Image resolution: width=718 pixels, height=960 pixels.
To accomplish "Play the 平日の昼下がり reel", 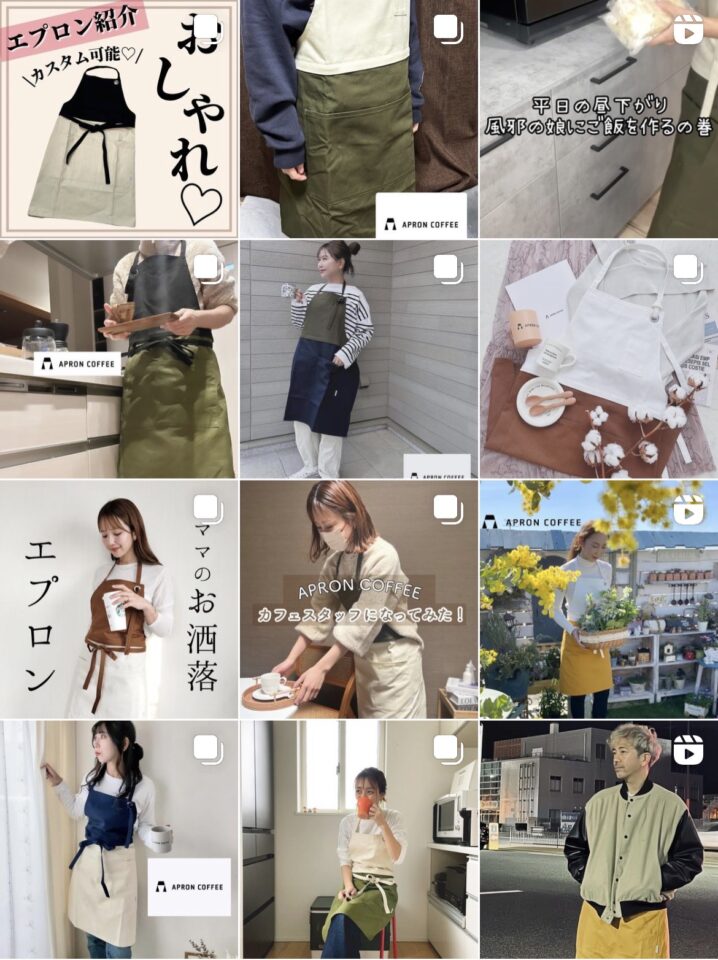I will click(x=598, y=119).
